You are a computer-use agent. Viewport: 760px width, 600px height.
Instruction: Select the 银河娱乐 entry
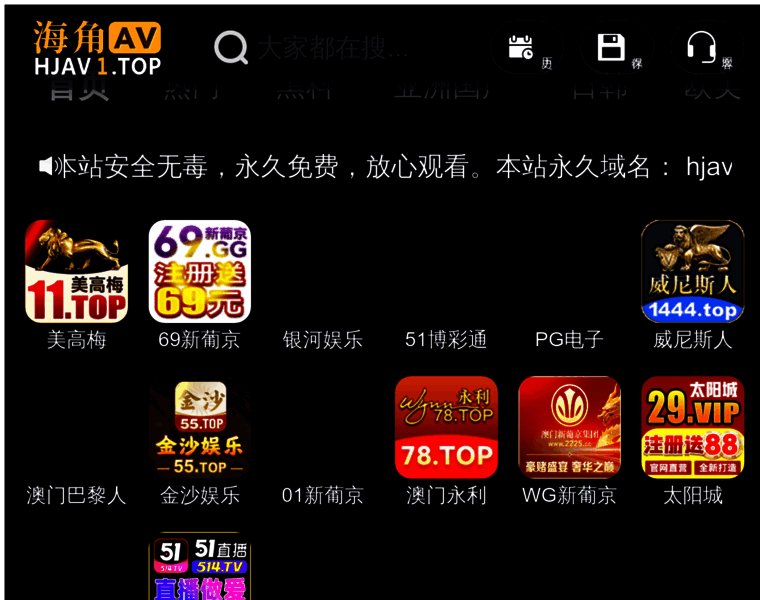(x=322, y=339)
